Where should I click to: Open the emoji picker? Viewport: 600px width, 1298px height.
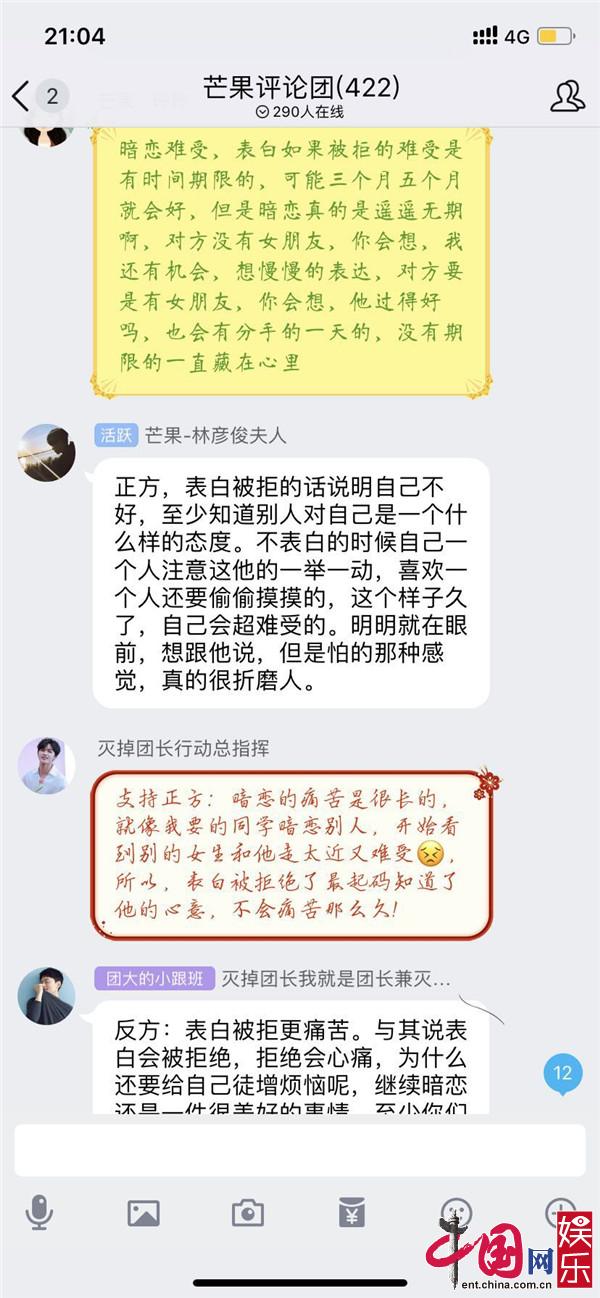pos(456,1212)
